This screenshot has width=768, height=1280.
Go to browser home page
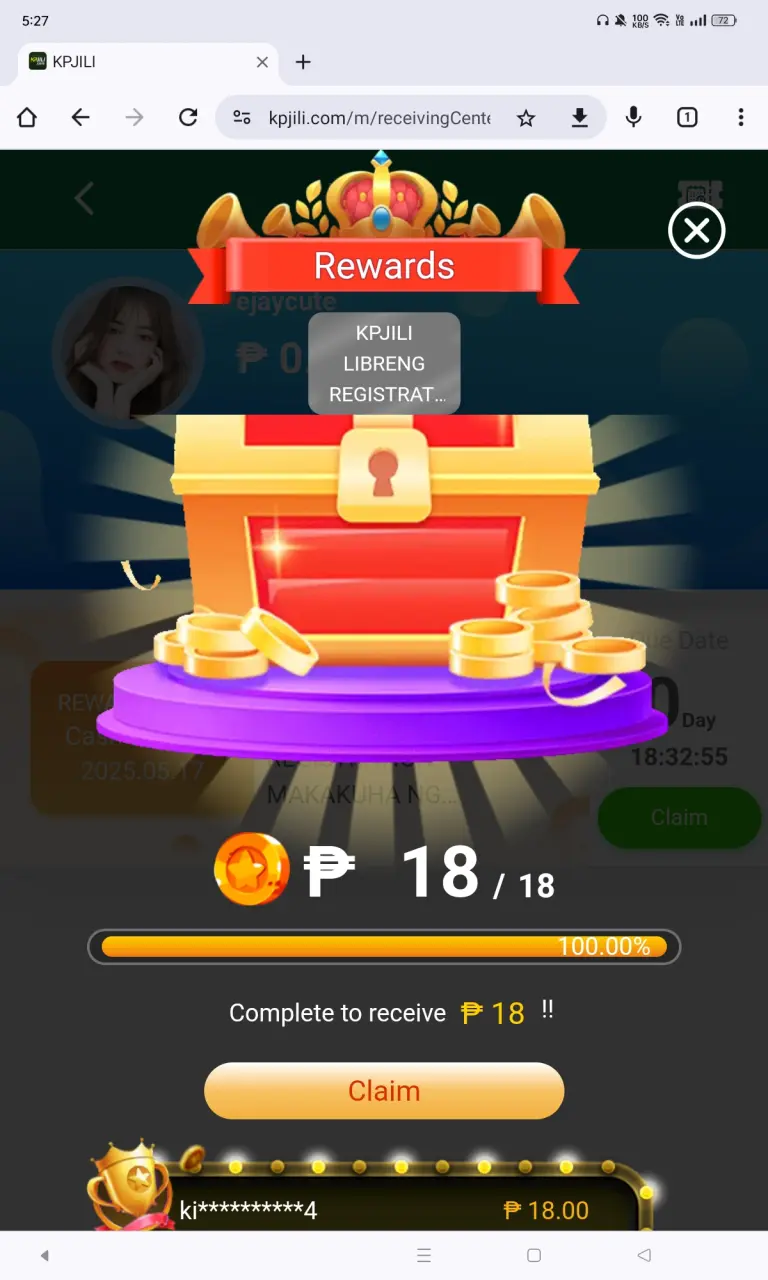[x=27, y=118]
